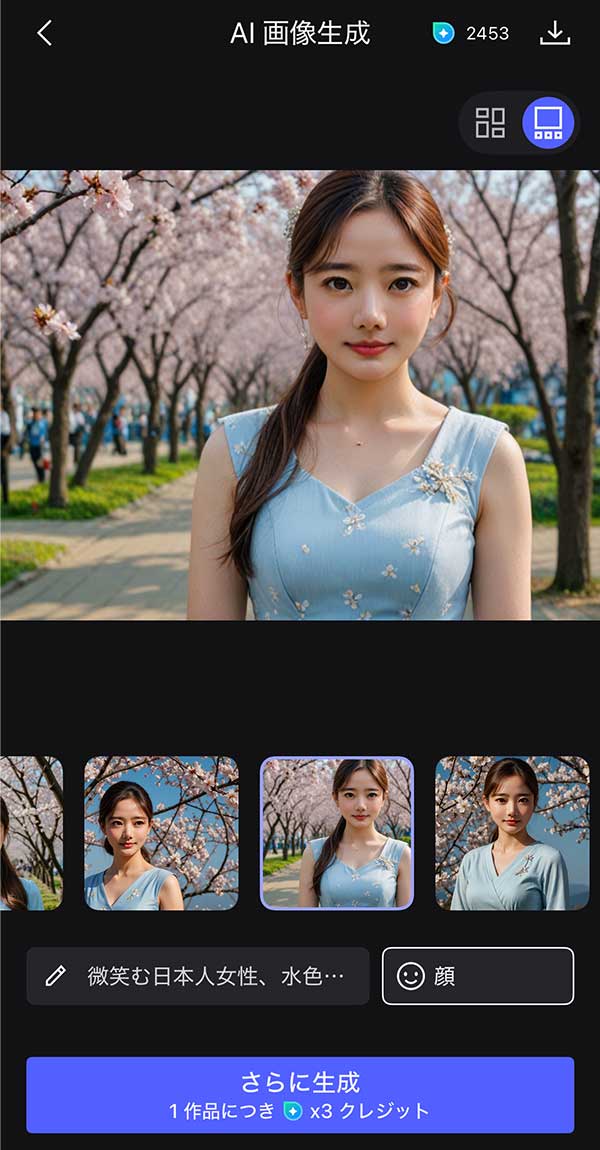Image resolution: width=600 pixels, height=1150 pixels.
Task: Switch to single image view
Action: click(548, 123)
